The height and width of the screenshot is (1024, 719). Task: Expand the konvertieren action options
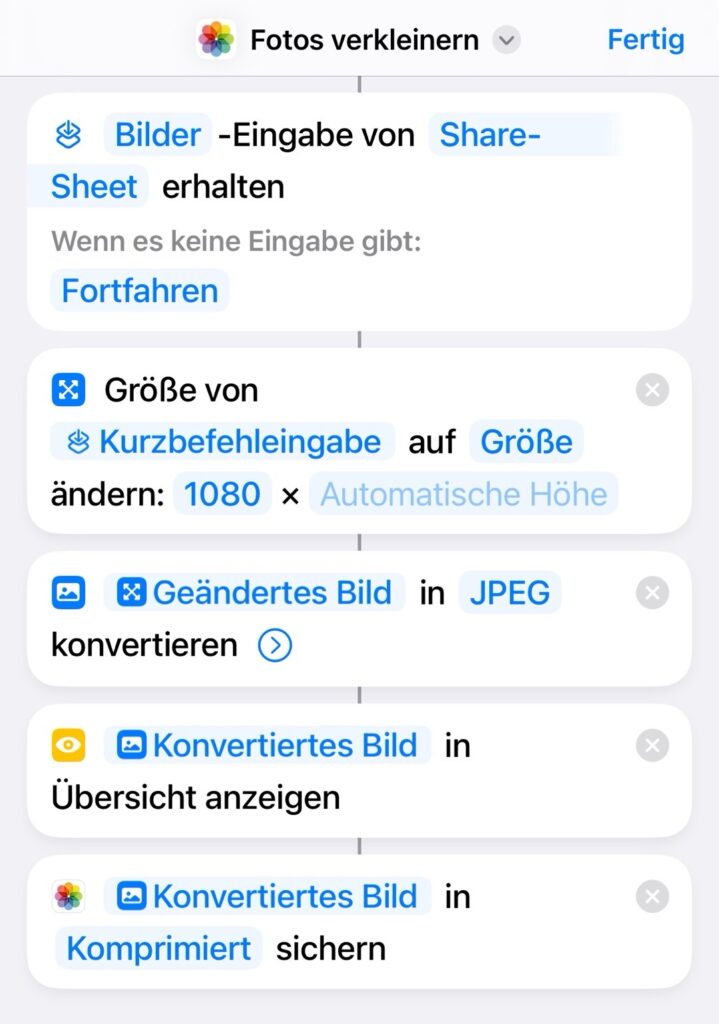[274, 645]
